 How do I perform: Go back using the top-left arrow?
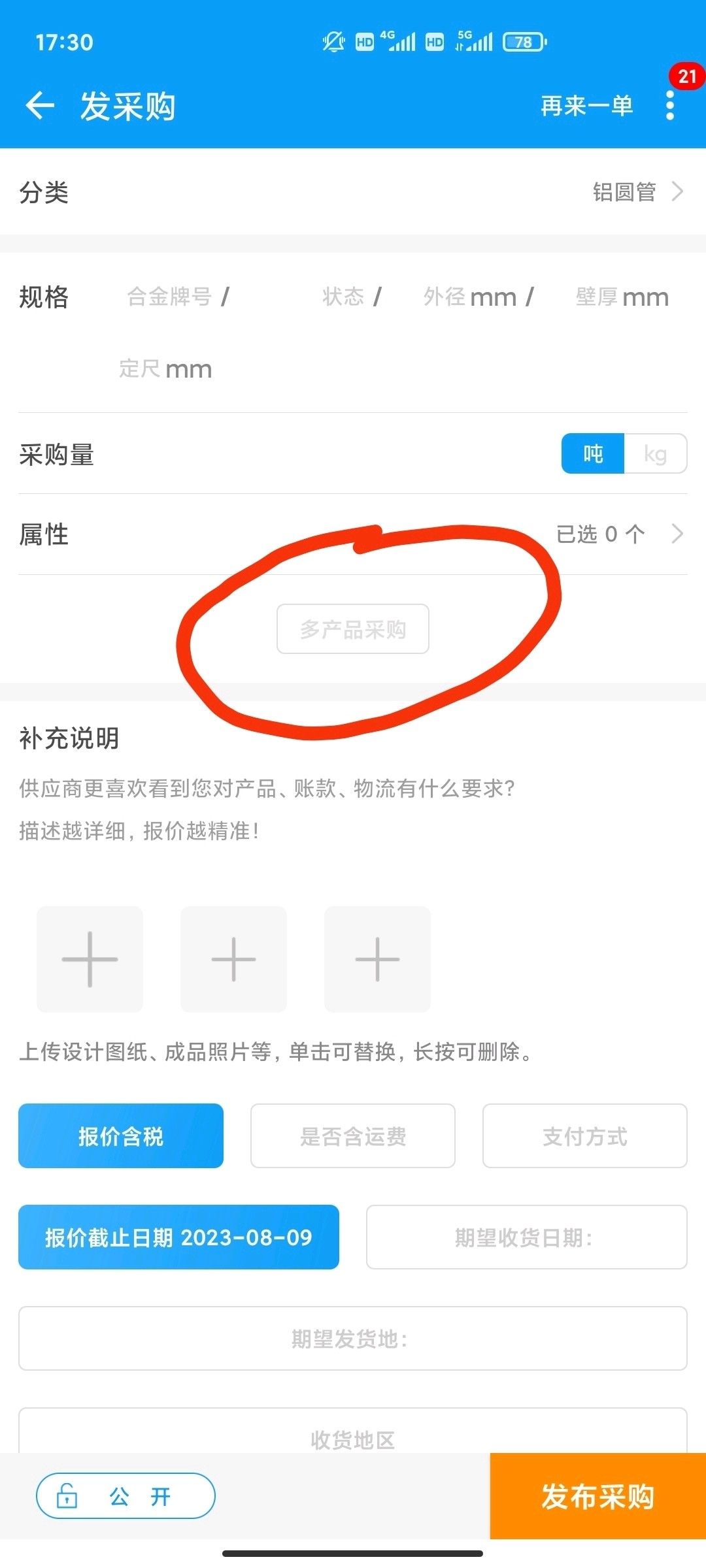[x=40, y=105]
